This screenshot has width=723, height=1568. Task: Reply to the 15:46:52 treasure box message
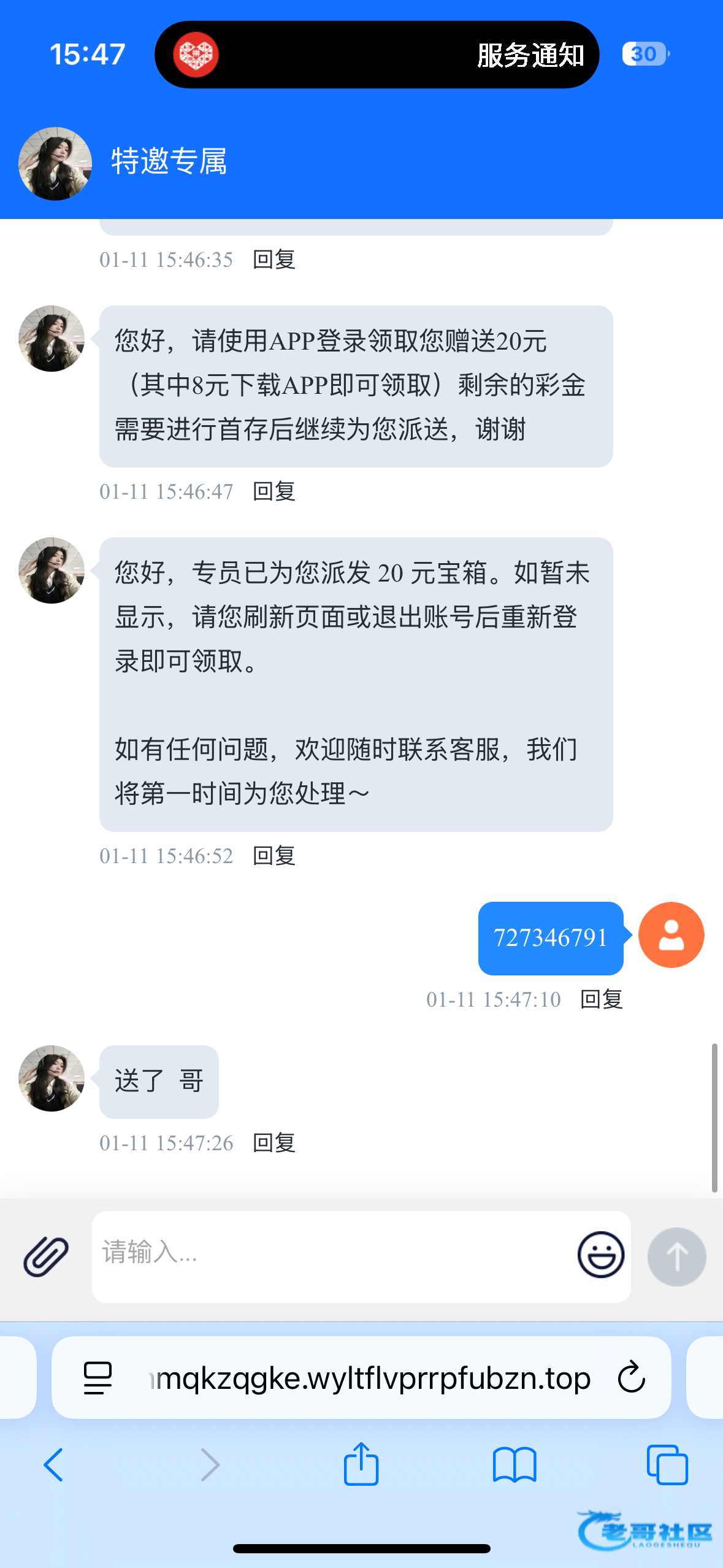(274, 856)
